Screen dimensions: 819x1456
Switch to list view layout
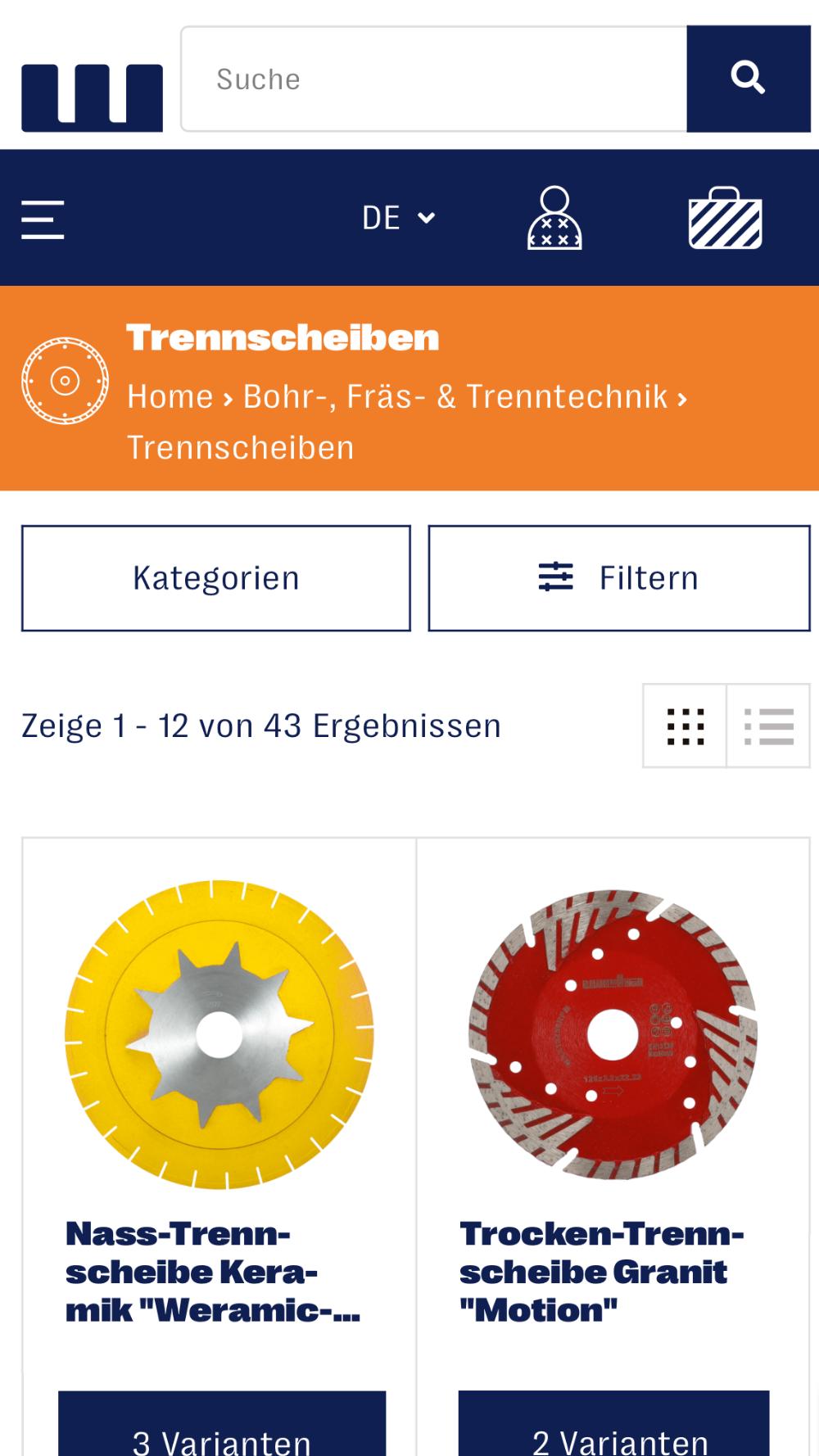768,726
